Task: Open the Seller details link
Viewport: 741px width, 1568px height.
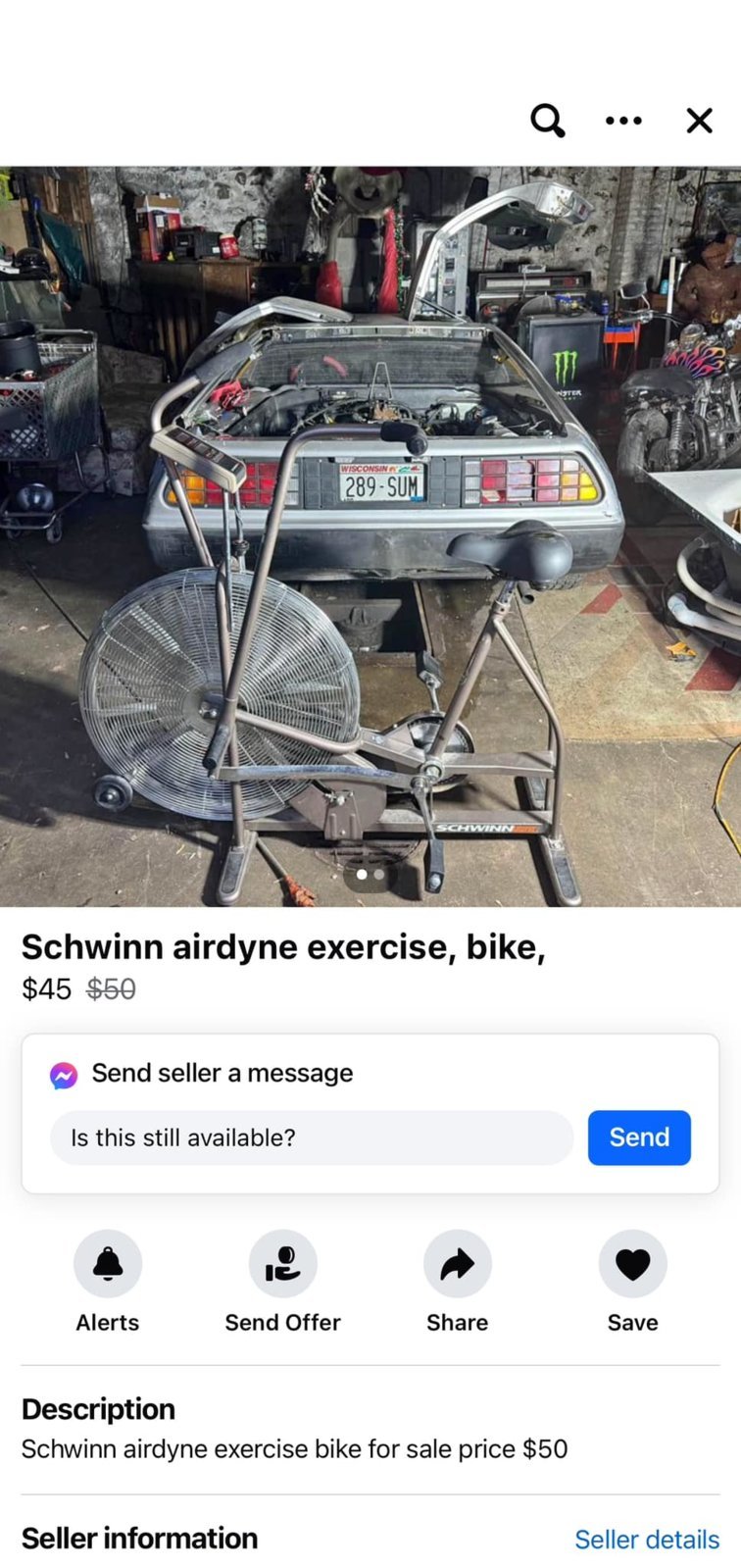Action: click(x=646, y=1540)
